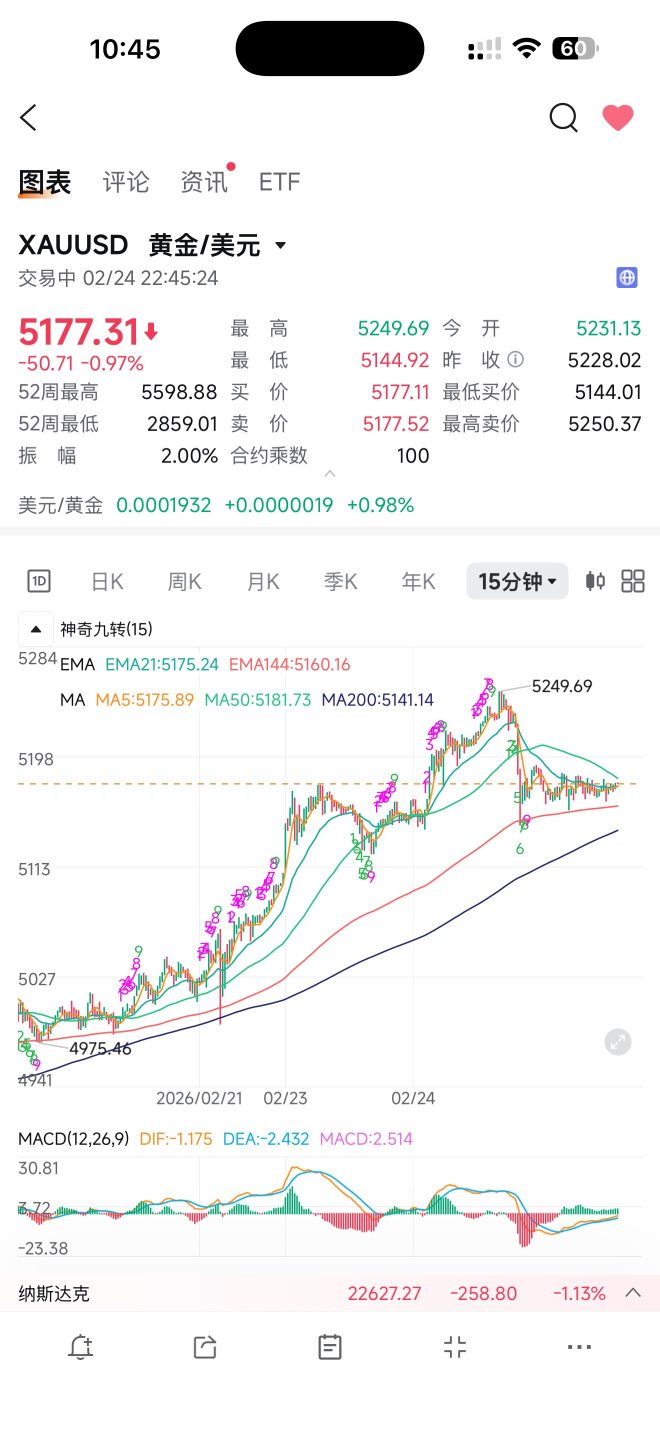Select the 1D chart period
Screen dimensions: 660x1434
click(x=39, y=581)
